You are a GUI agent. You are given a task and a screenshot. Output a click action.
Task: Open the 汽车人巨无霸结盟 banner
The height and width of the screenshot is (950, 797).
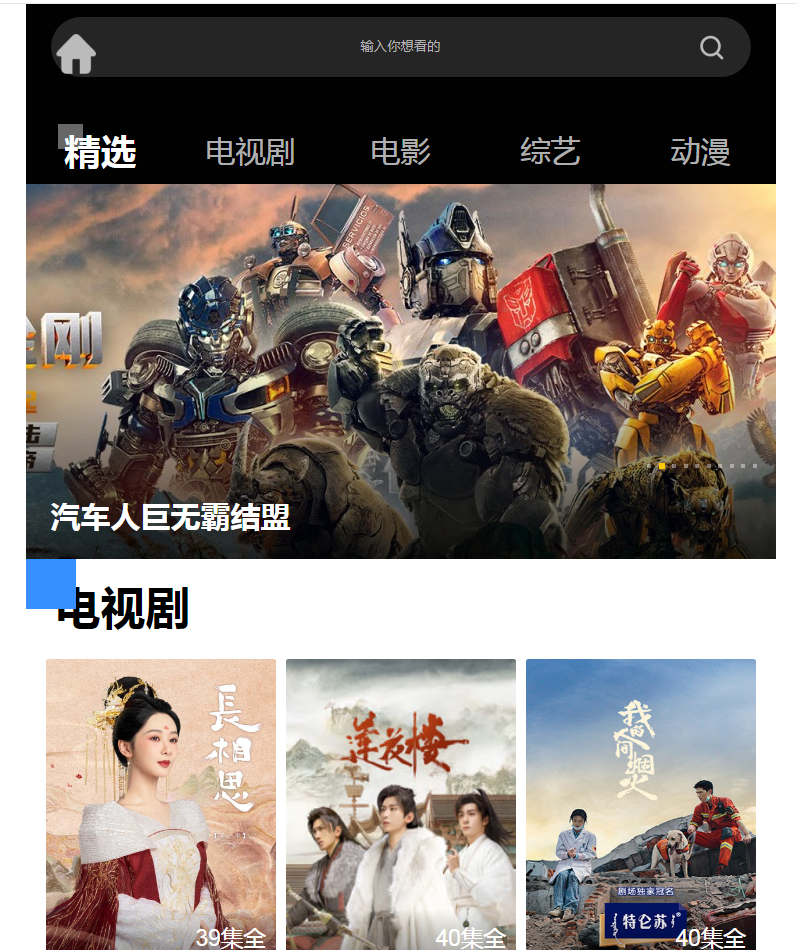[x=400, y=370]
